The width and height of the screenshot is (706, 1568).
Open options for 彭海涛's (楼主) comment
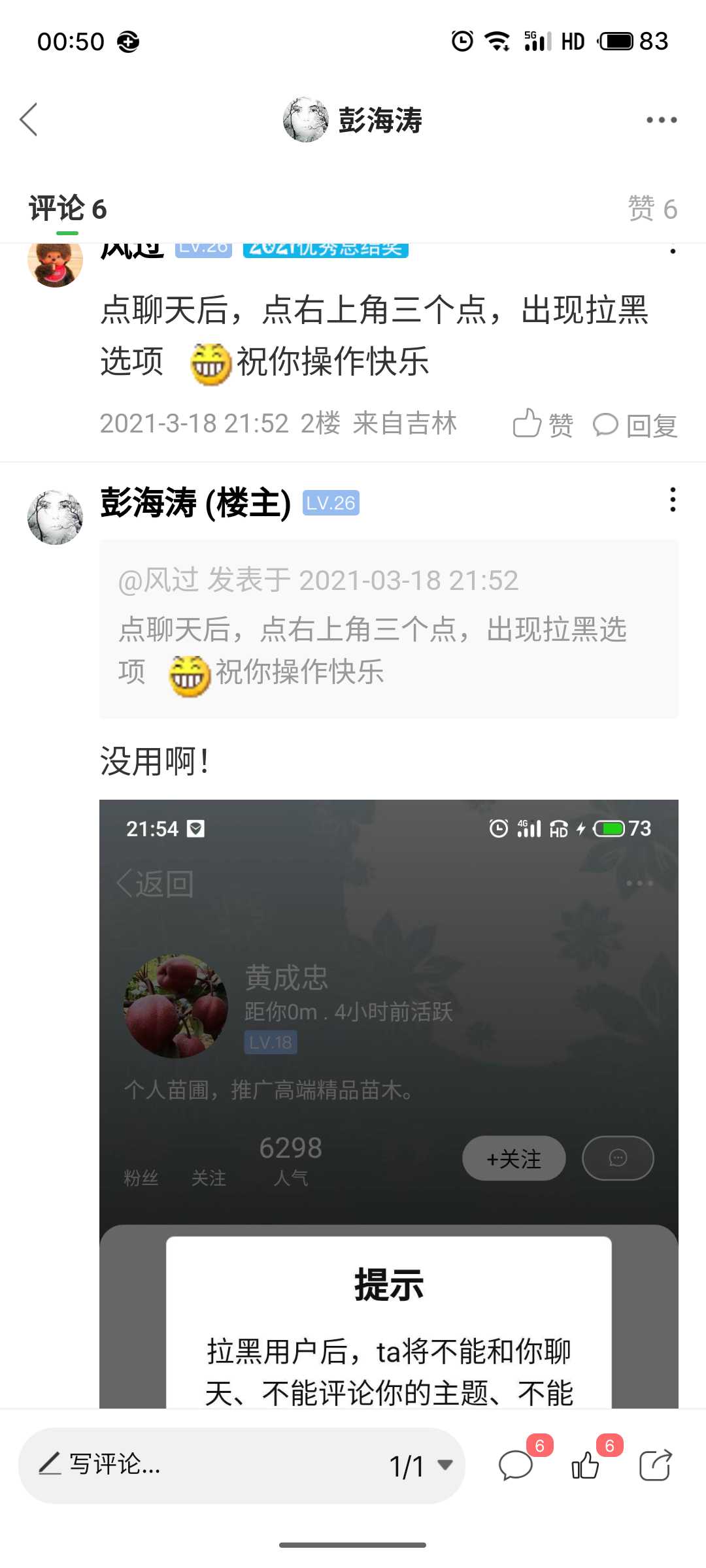point(672,500)
